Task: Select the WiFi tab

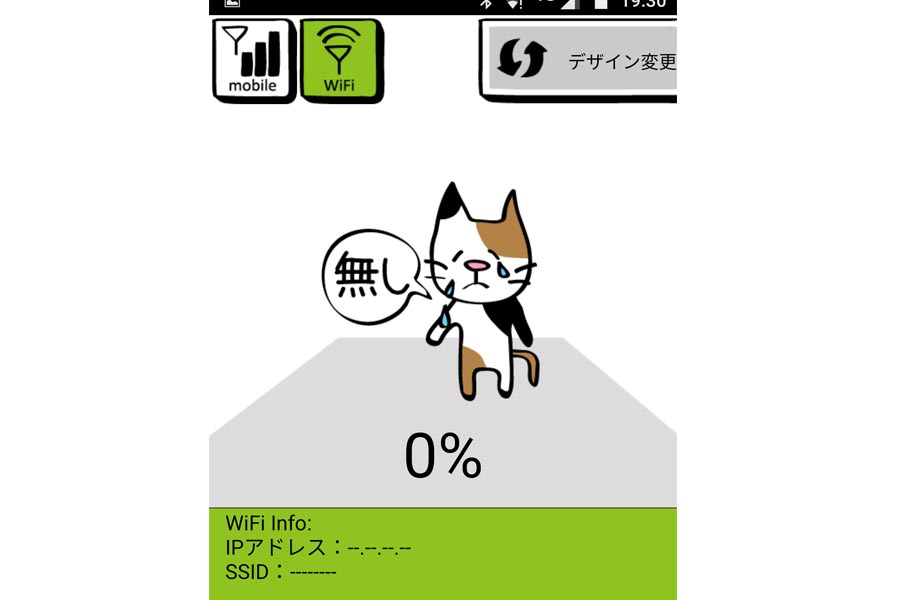Action: pyautogui.click(x=340, y=60)
